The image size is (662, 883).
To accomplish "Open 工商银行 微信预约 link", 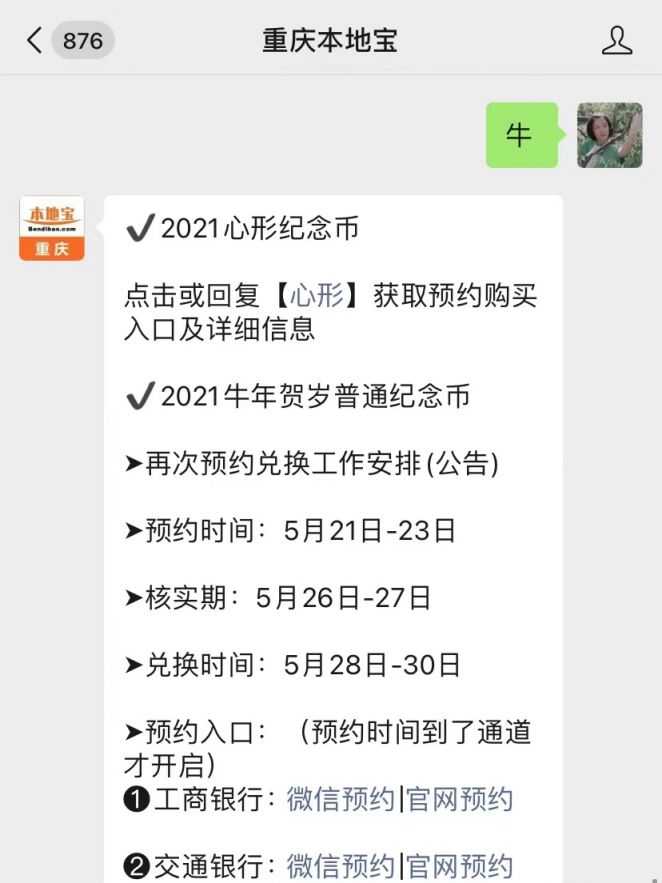I will [x=341, y=799].
